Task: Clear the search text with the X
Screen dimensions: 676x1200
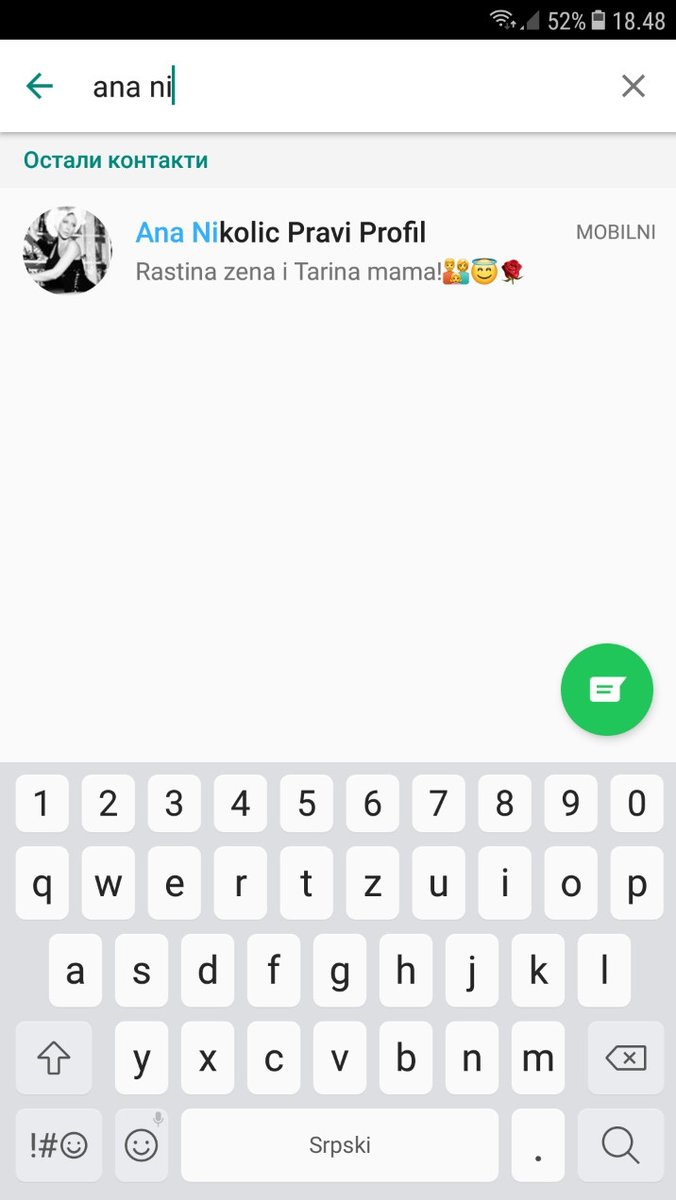Action: (633, 87)
